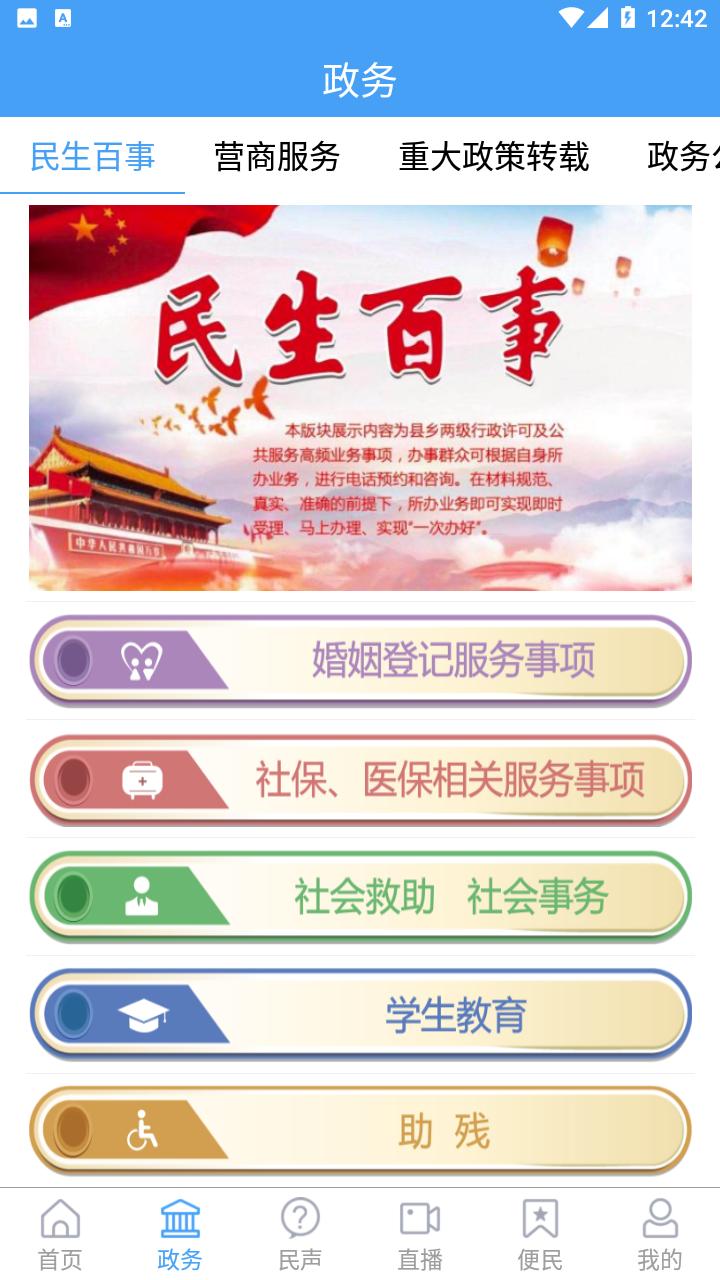Open 社保、医保相关服务事项

(360, 780)
